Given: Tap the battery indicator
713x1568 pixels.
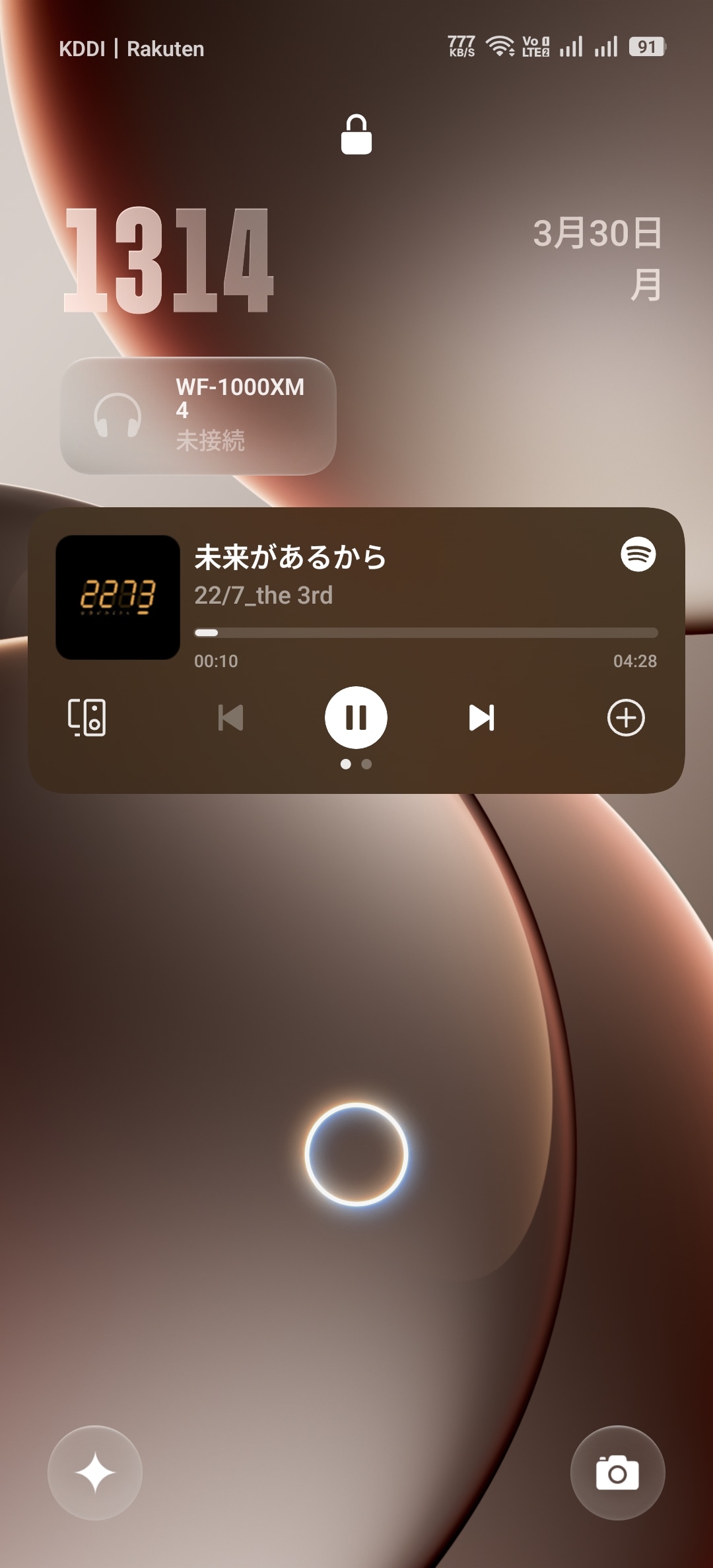Looking at the screenshot, I should pyautogui.click(x=644, y=45).
